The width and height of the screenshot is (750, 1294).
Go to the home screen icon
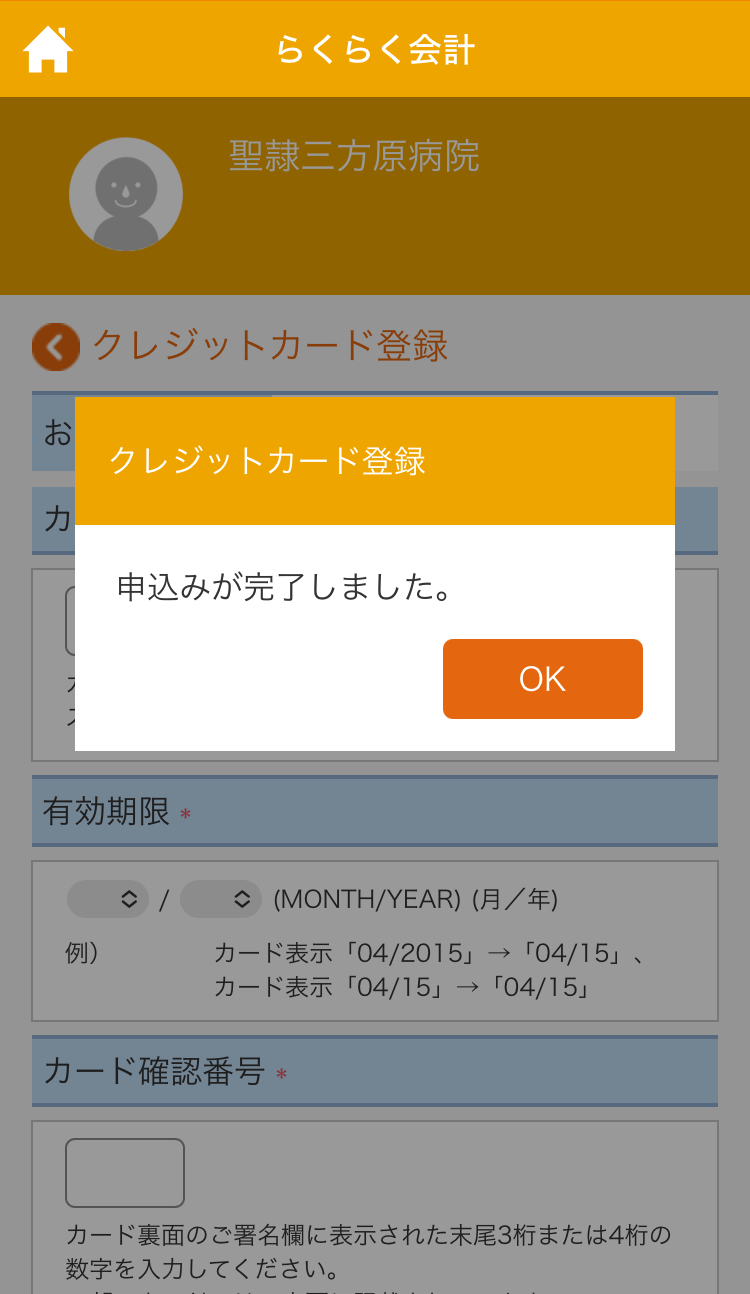click(48, 50)
